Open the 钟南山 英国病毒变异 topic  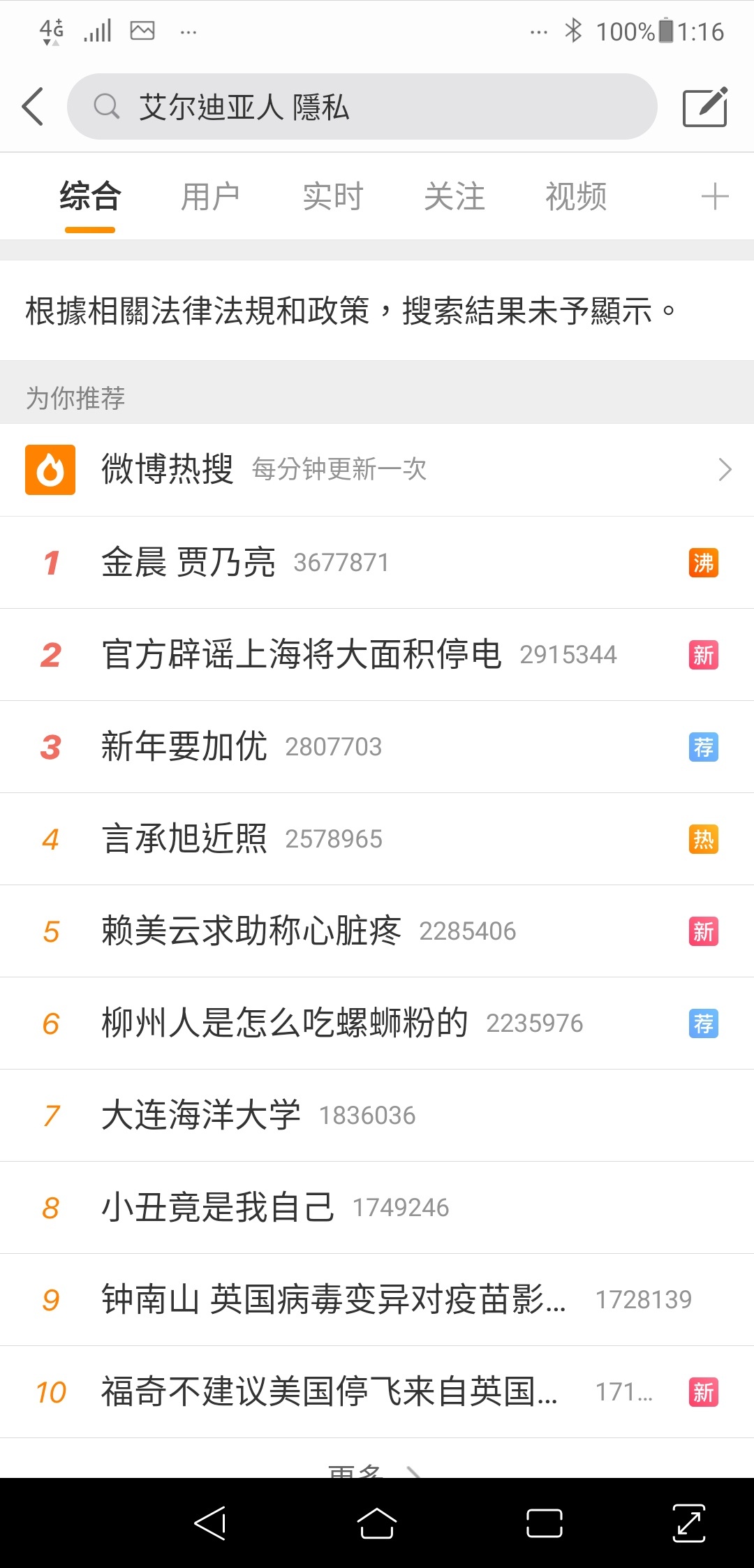click(377, 1300)
